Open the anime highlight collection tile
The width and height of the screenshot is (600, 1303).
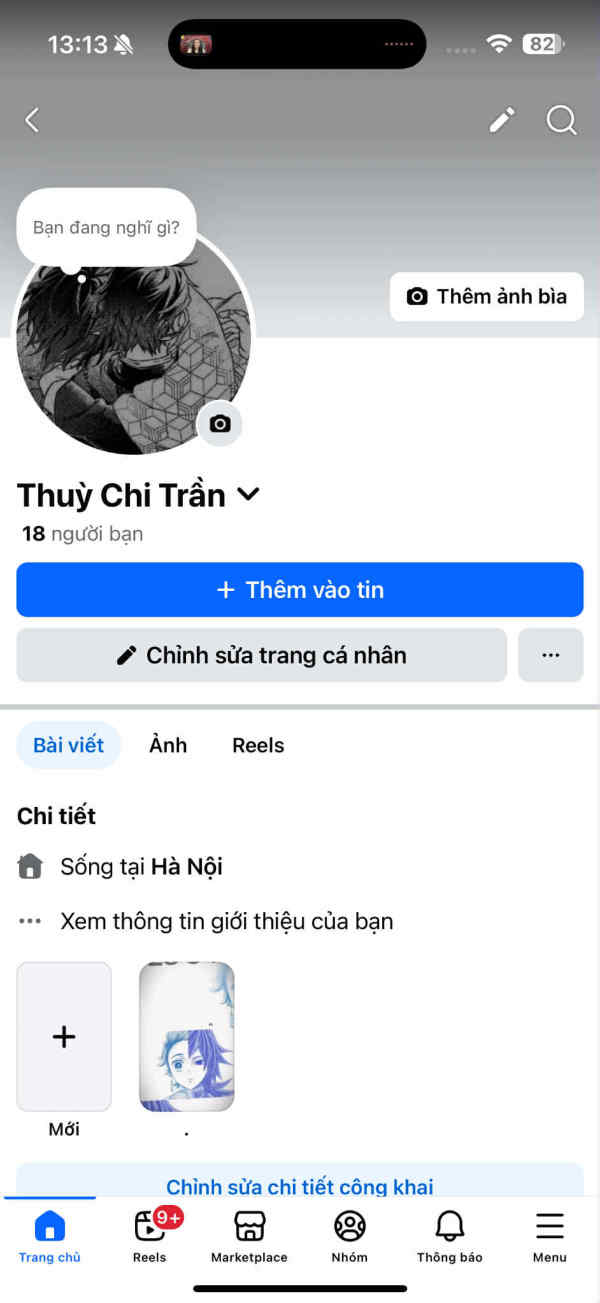click(x=186, y=1037)
